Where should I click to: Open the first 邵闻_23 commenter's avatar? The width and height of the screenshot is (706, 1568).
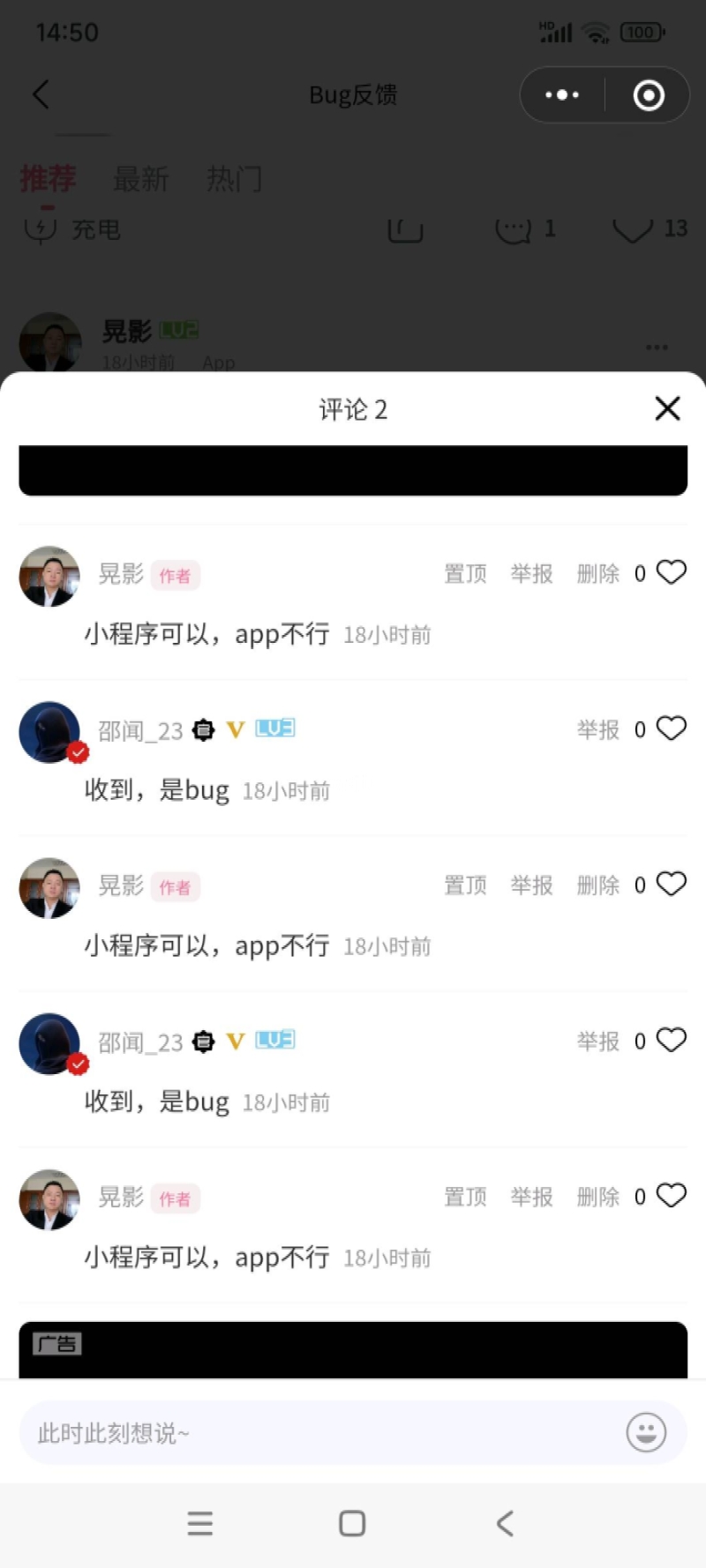50,732
